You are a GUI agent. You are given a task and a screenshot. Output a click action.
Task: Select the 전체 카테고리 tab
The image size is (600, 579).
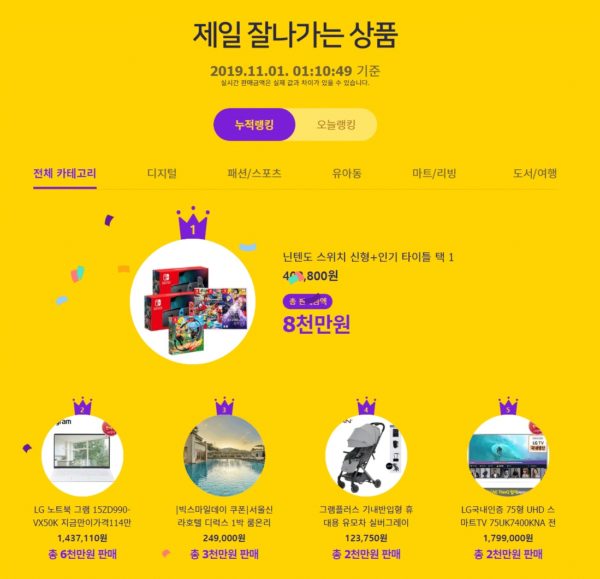[x=65, y=173]
